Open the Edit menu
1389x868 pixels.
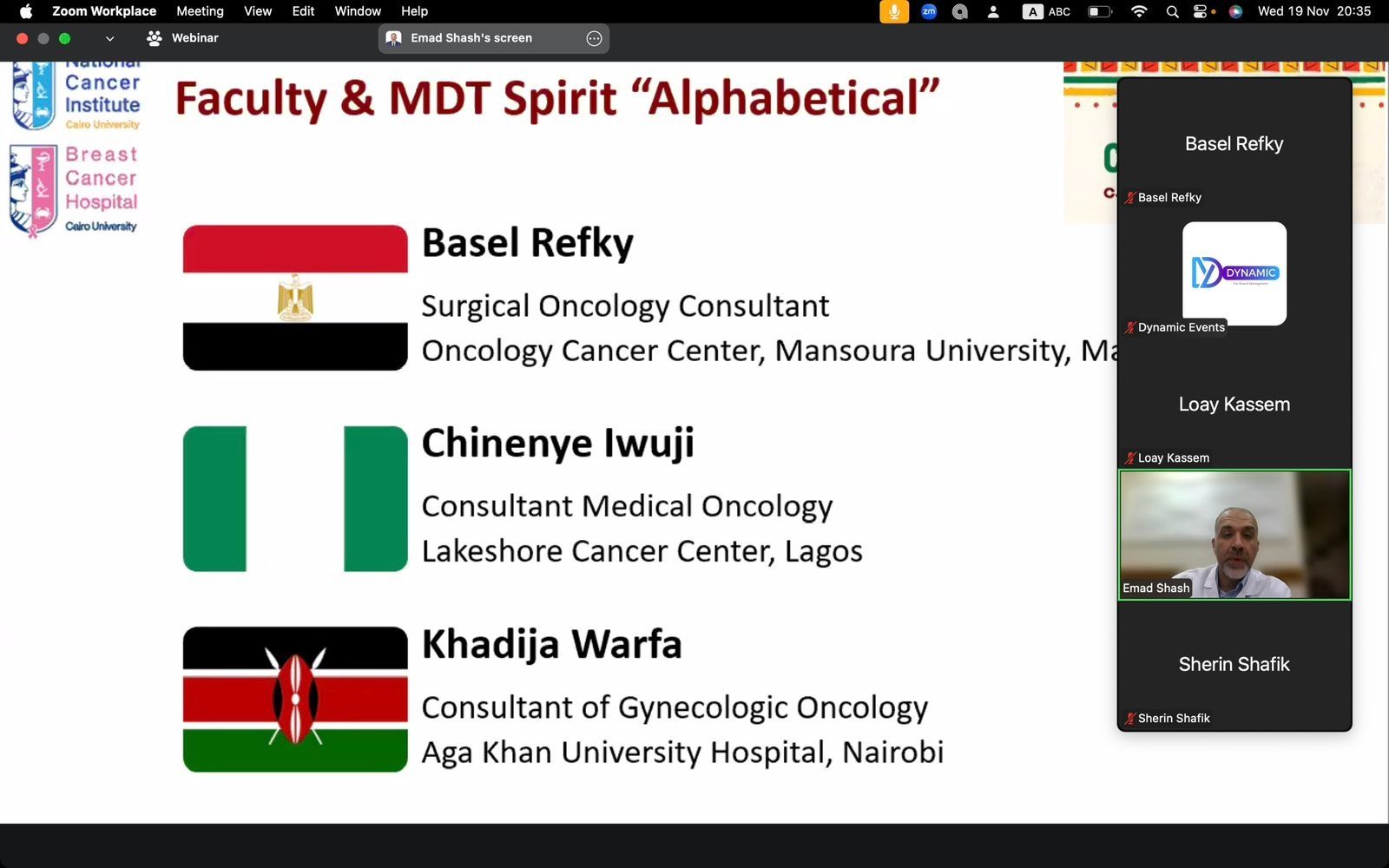[303, 11]
